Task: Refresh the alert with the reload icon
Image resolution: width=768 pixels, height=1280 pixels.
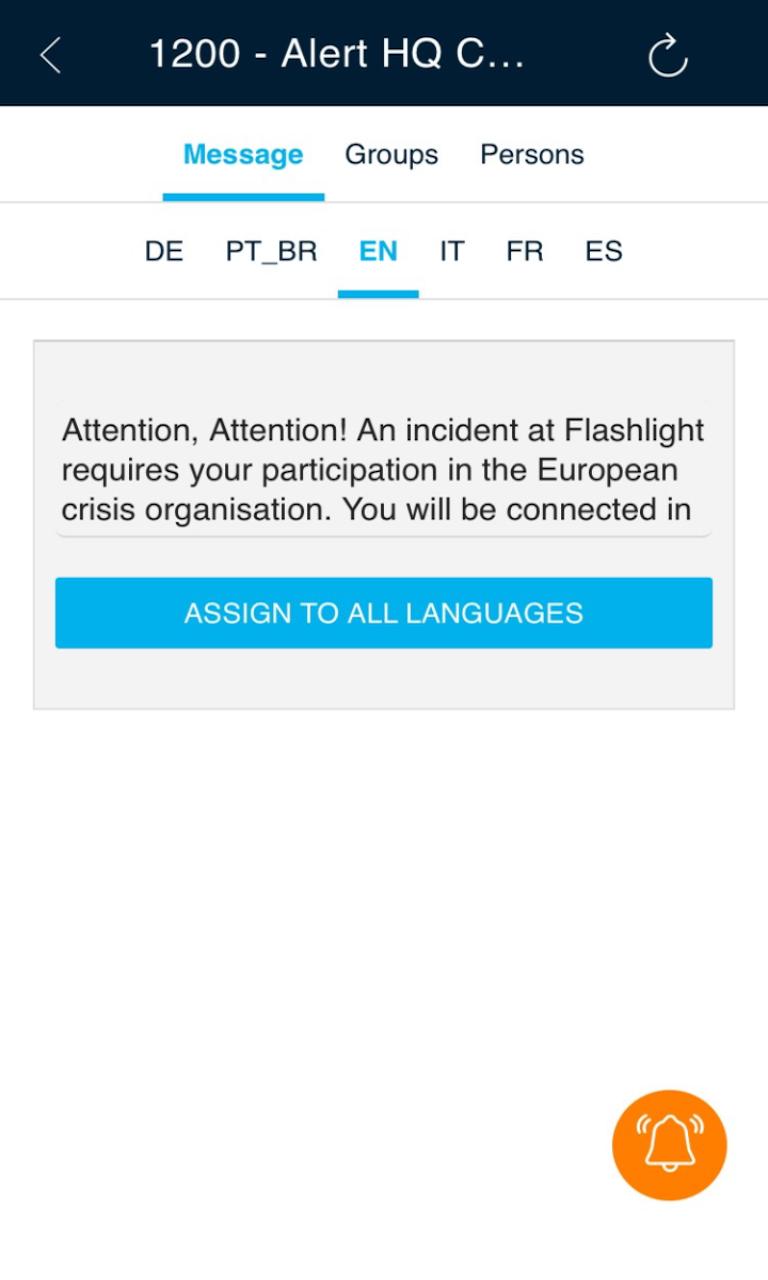Action: coord(667,55)
